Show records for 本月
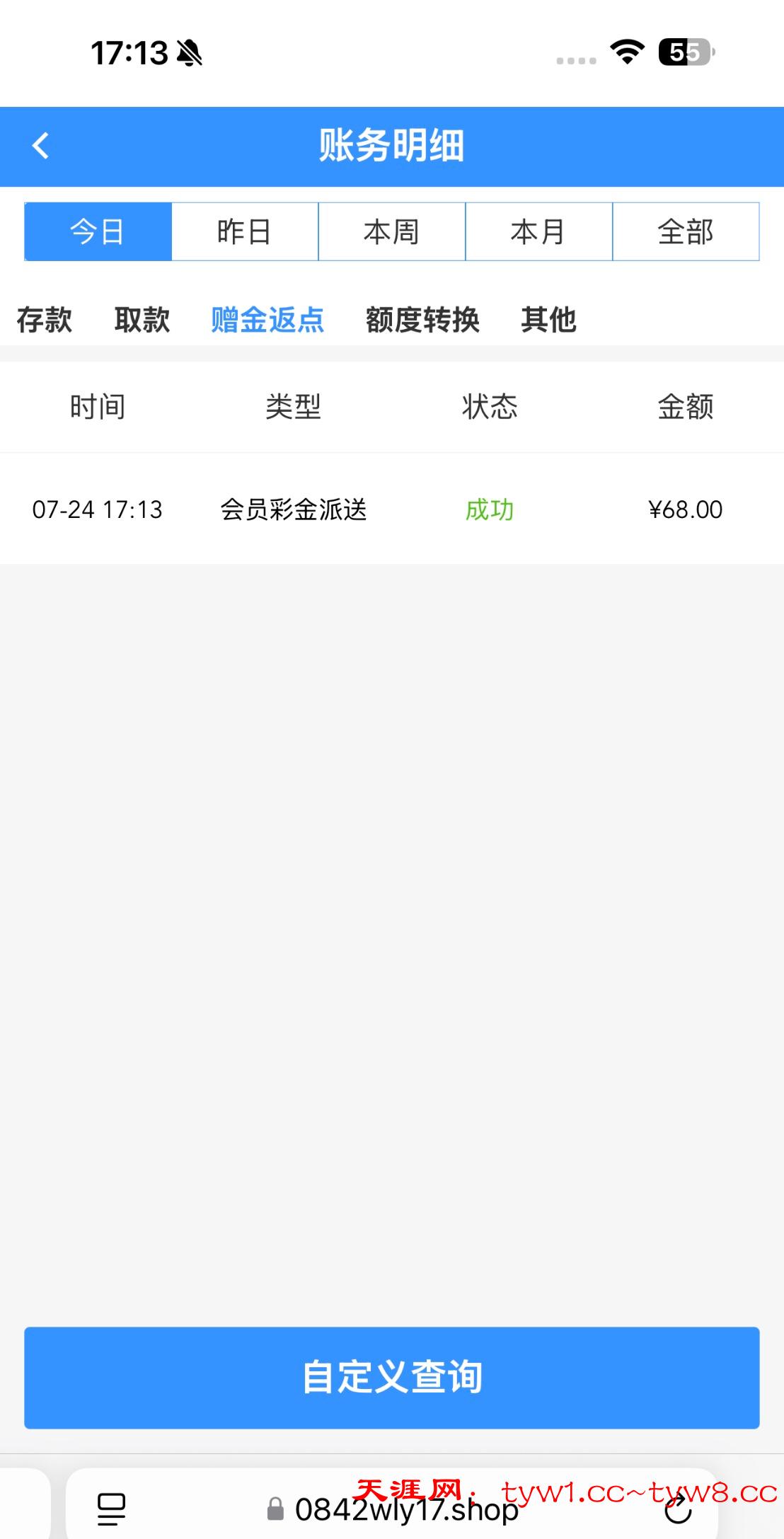This screenshot has width=784, height=1539. pos(538,232)
